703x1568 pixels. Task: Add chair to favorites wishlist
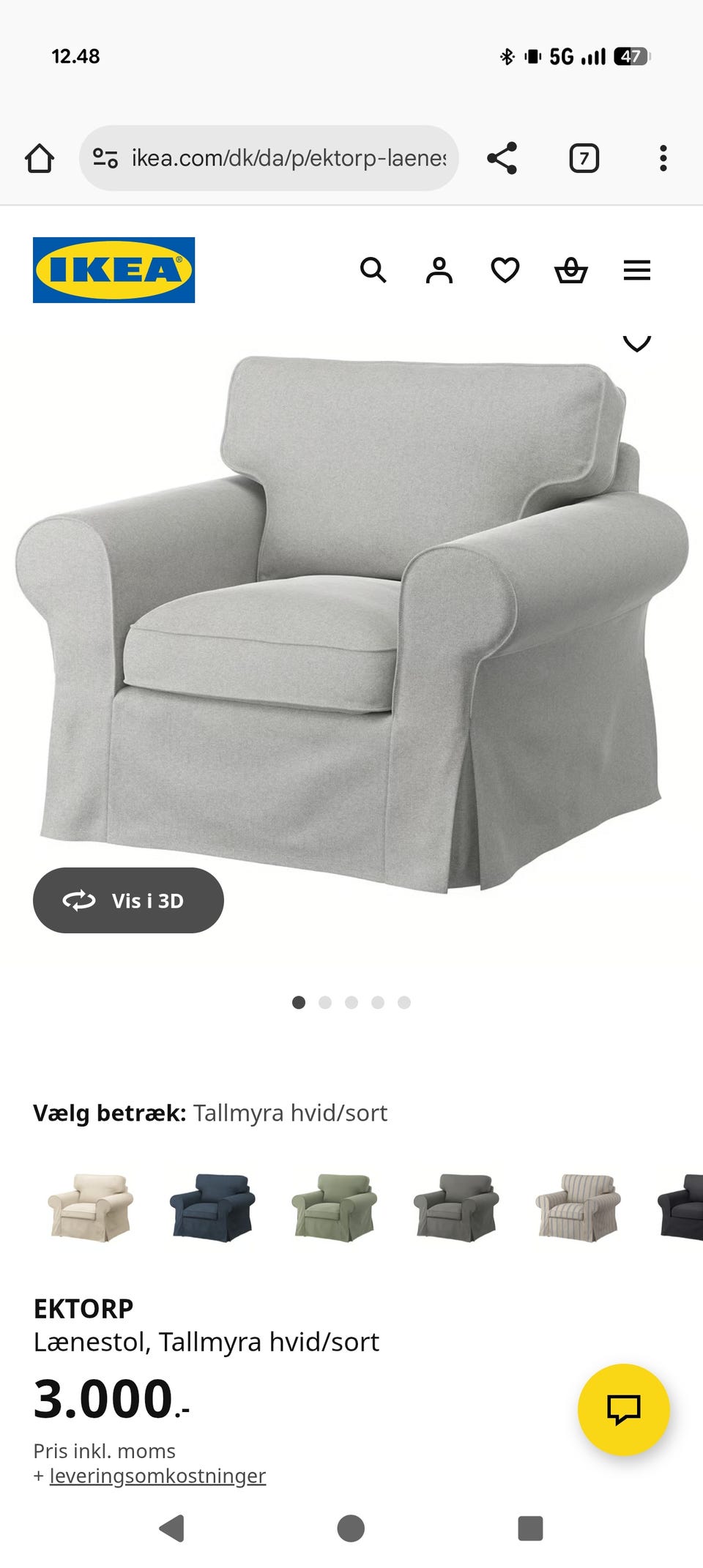pyautogui.click(x=505, y=270)
